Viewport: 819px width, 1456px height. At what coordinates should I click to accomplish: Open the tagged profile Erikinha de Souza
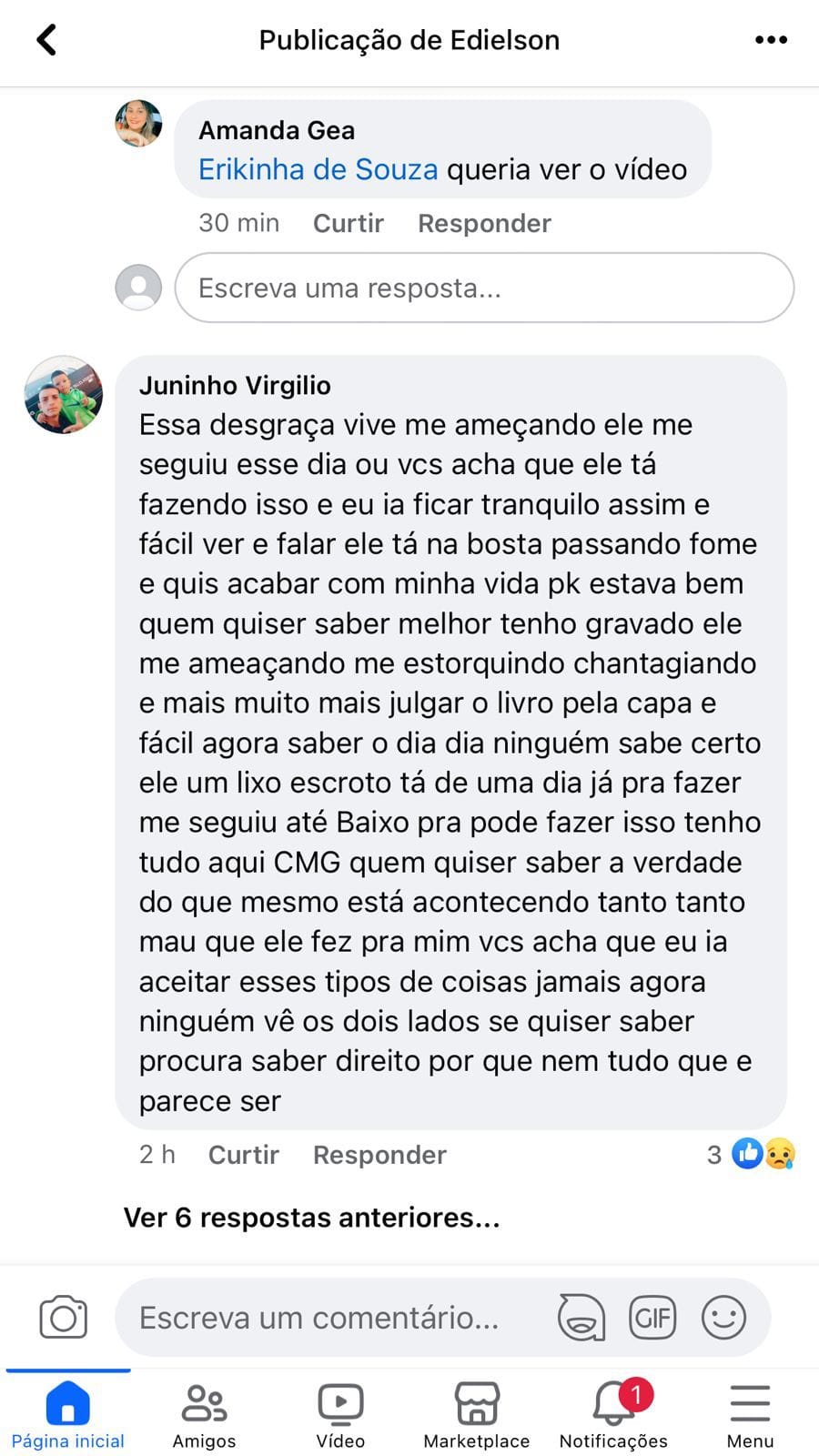click(x=318, y=169)
